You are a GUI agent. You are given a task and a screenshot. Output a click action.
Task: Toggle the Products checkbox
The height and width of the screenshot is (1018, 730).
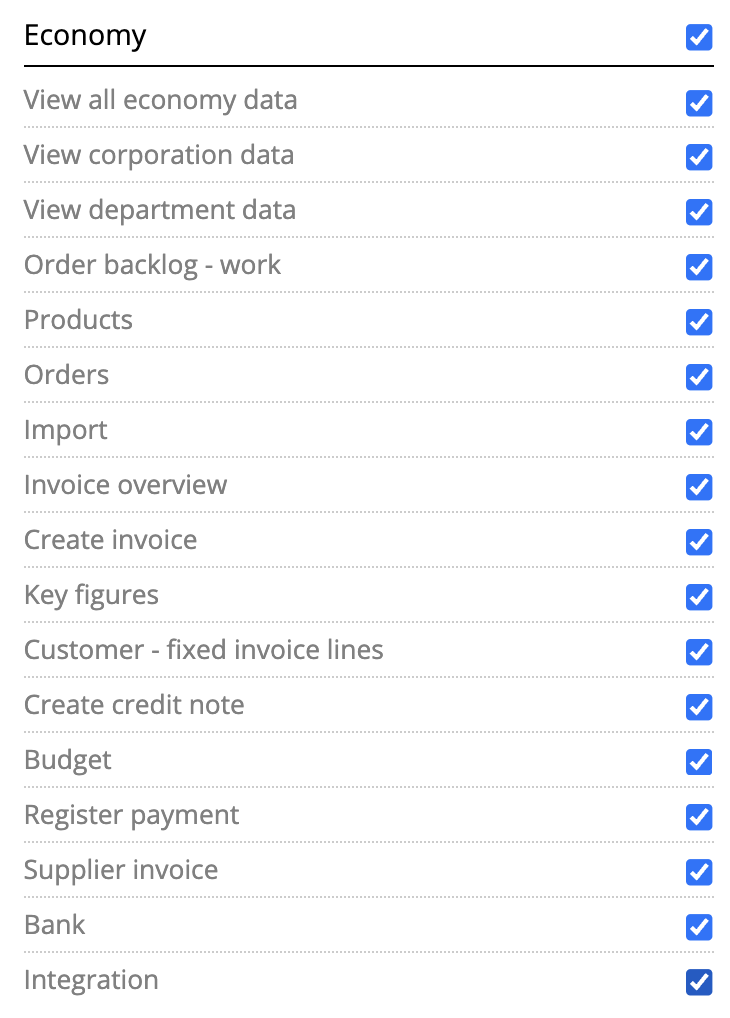(699, 323)
